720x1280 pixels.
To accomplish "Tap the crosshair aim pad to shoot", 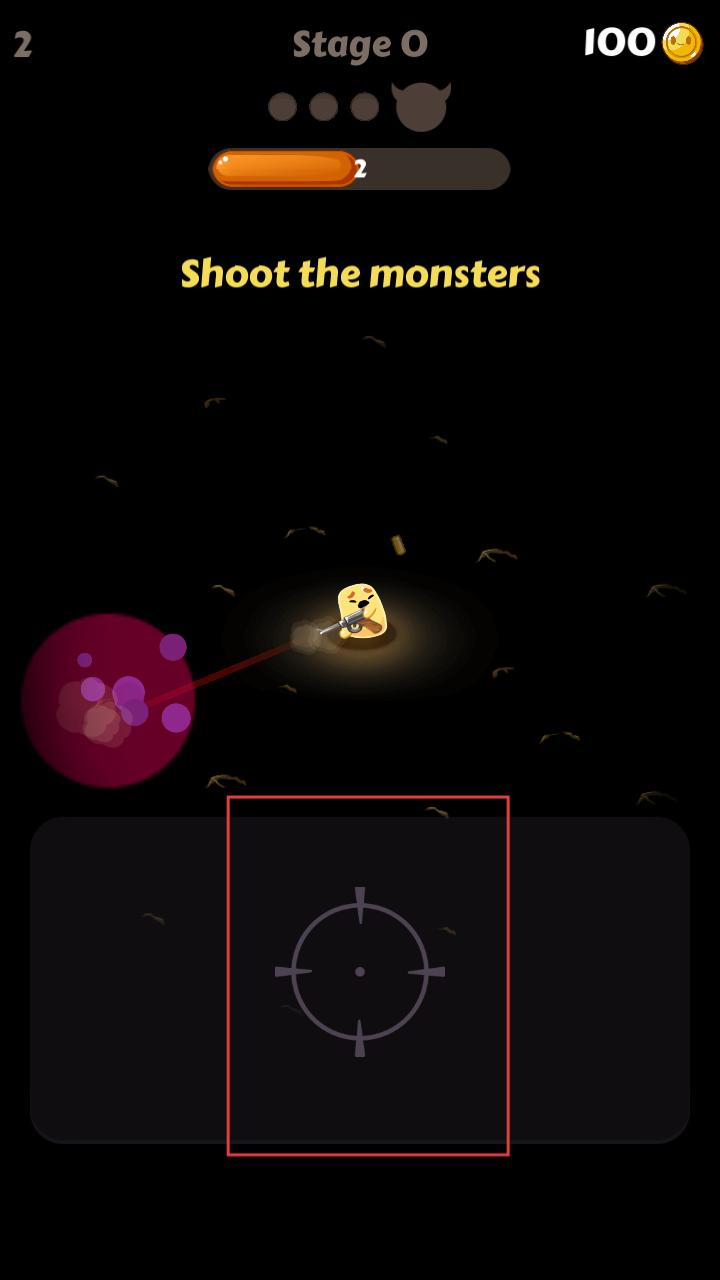I will [x=360, y=971].
